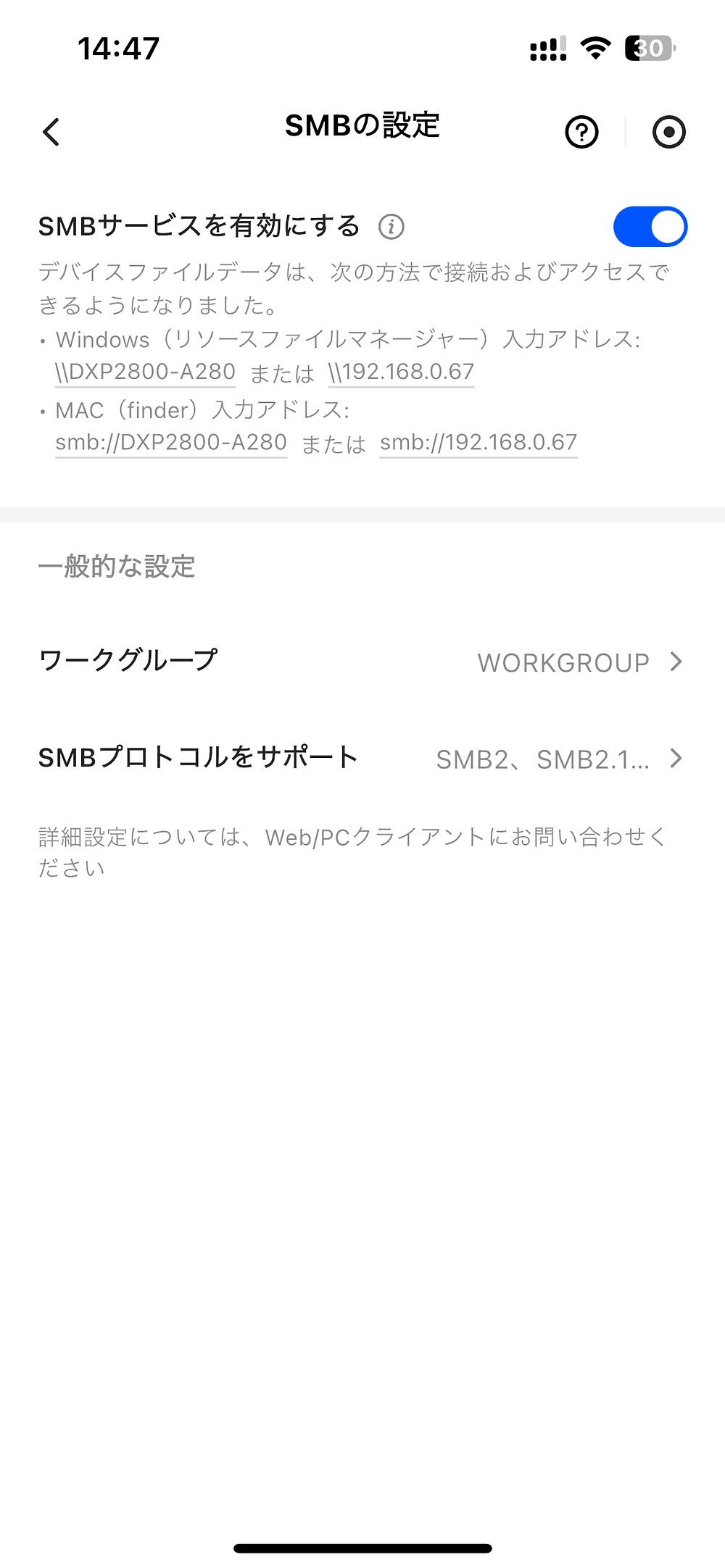
Task: Tap the clock showing 14:47
Action: (117, 48)
